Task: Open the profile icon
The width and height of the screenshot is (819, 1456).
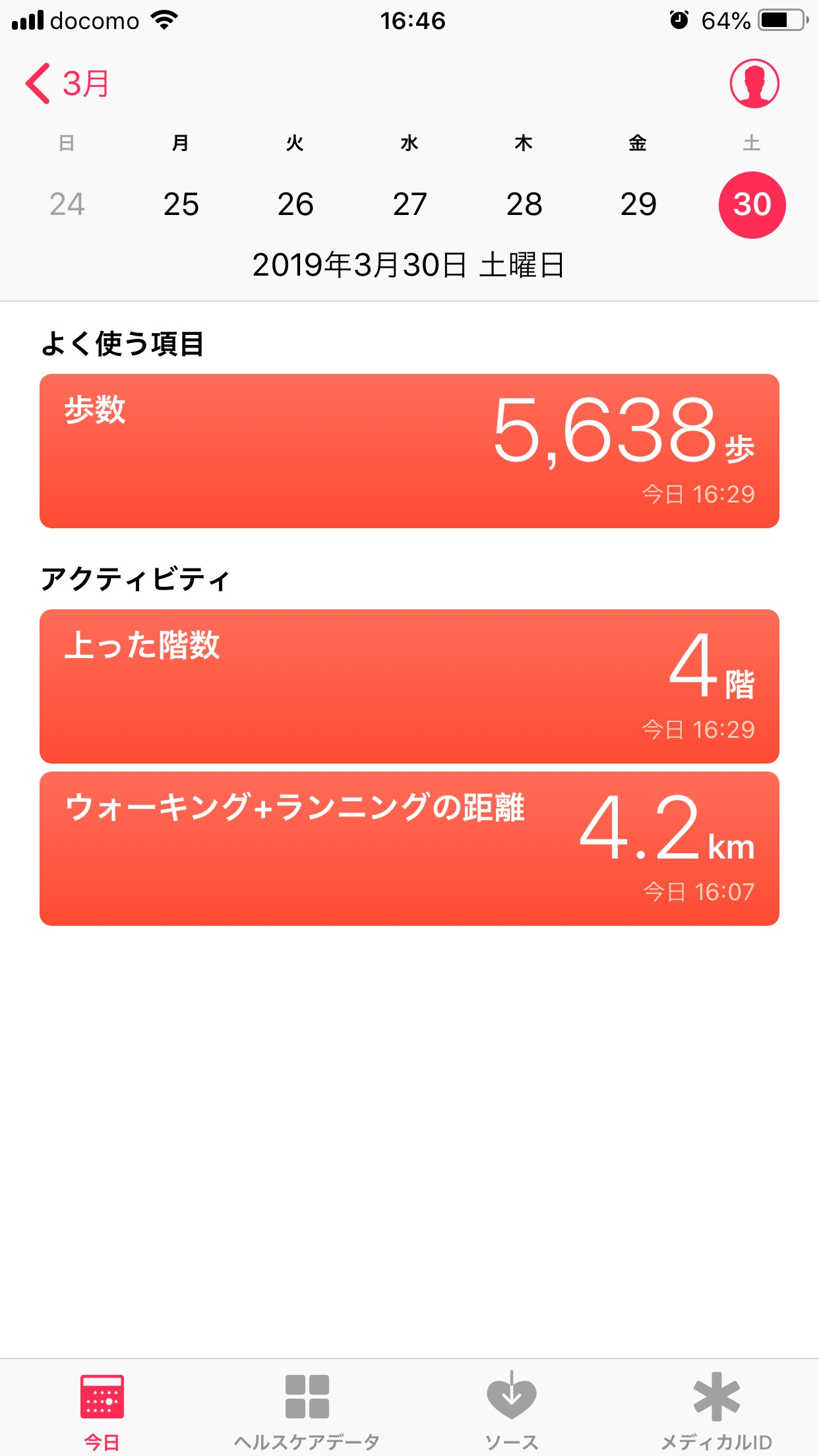Action: 754,84
